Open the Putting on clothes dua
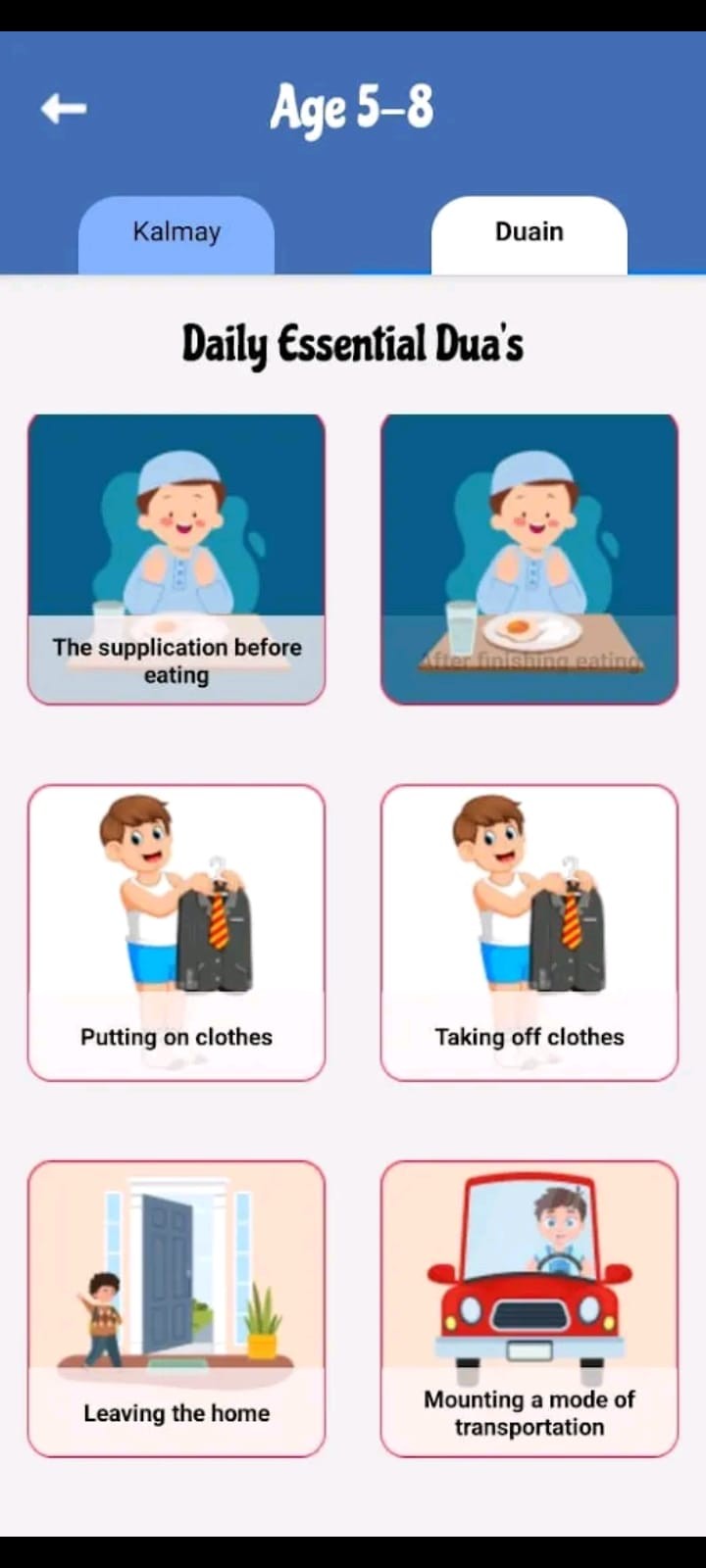Image resolution: width=706 pixels, height=1568 pixels. pyautogui.click(x=176, y=932)
